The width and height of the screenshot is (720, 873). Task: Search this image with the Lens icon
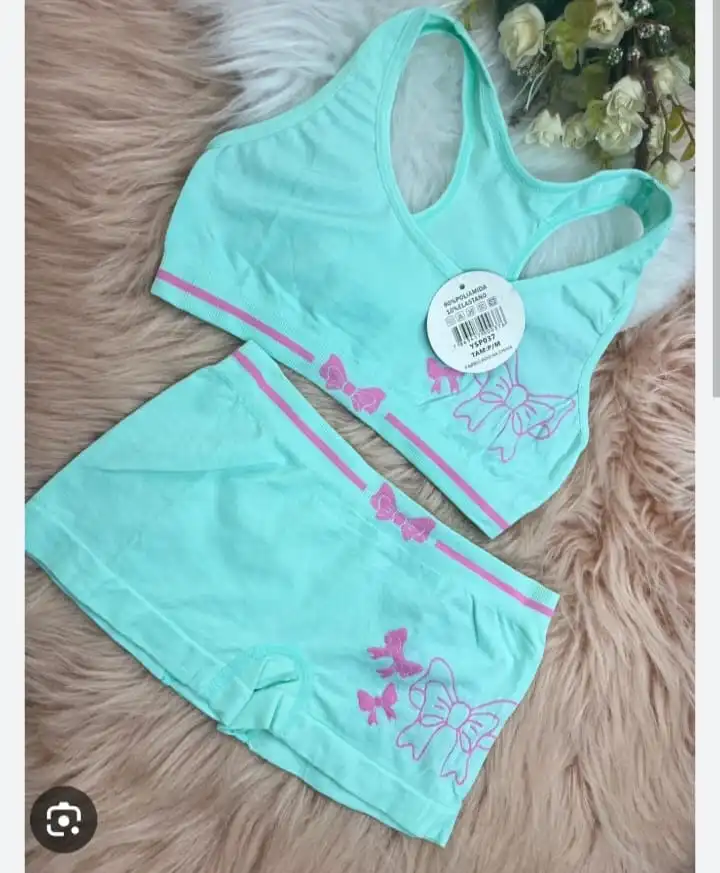click(63, 820)
